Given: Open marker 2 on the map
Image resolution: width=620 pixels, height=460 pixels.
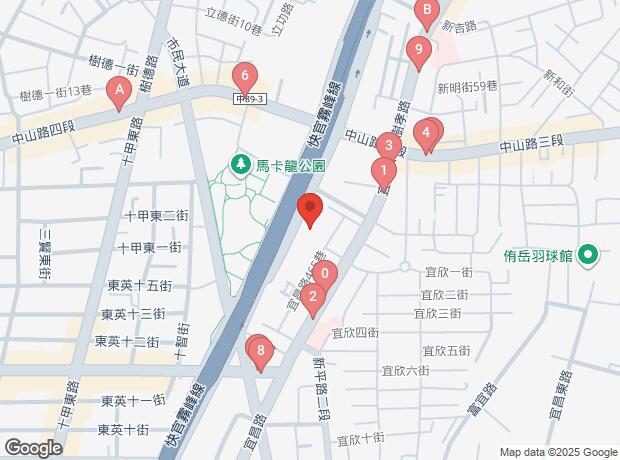Looking at the screenshot, I should (312, 295).
